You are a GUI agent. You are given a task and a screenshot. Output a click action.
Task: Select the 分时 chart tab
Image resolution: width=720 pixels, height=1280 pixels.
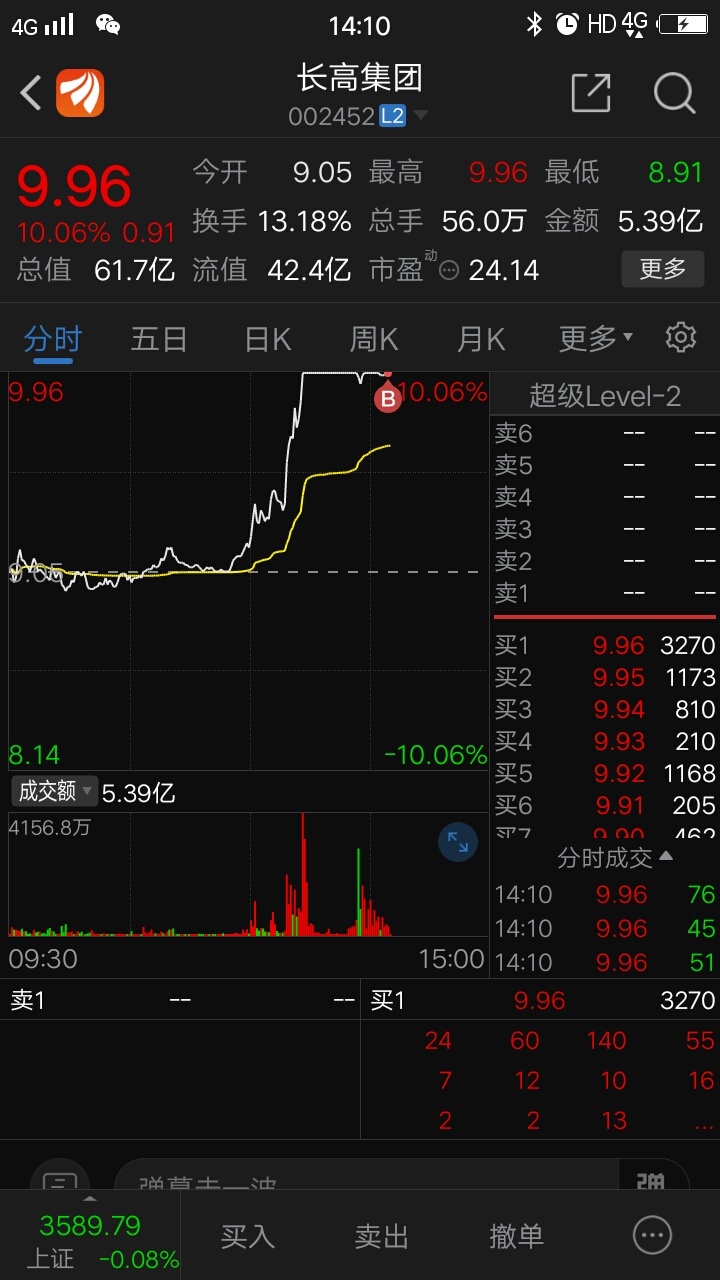coord(52,339)
